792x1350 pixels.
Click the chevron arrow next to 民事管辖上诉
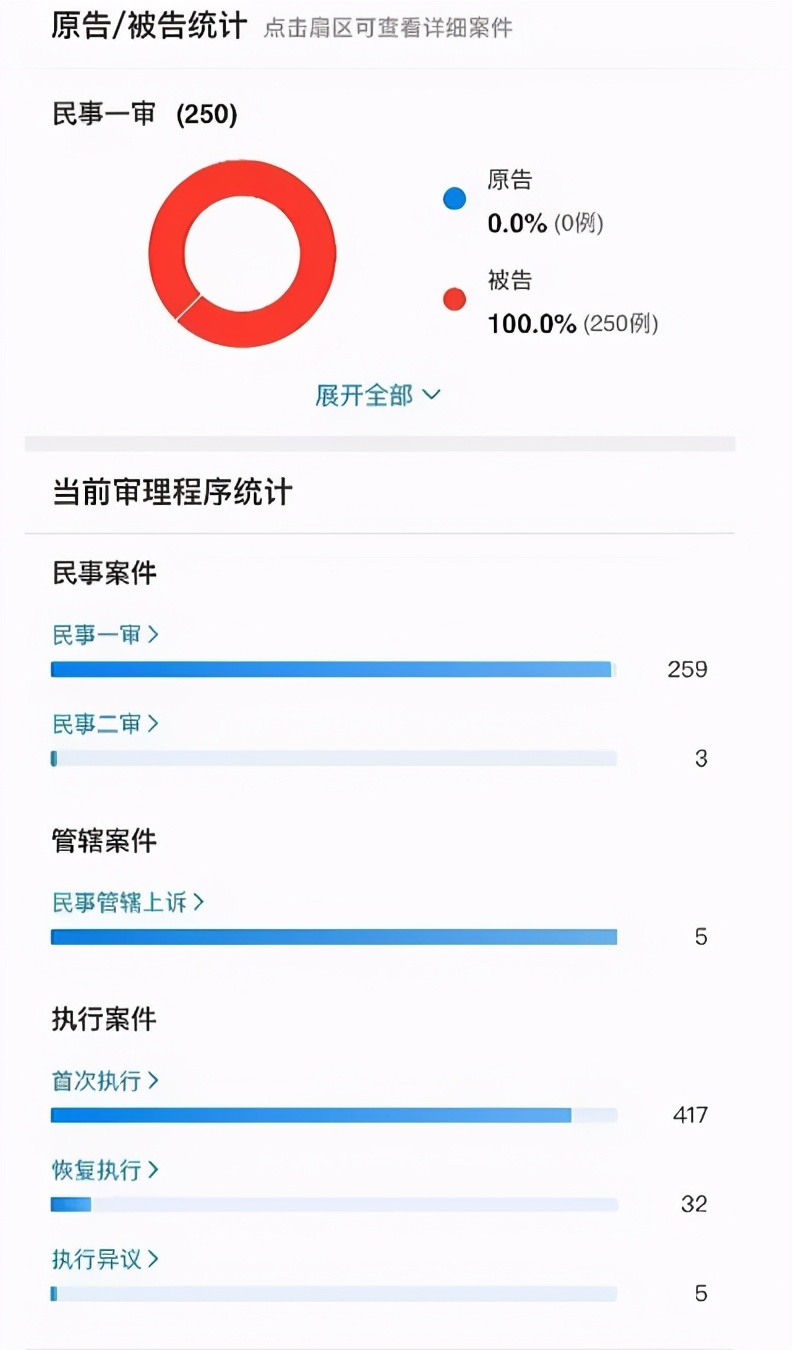pyautogui.click(x=200, y=901)
